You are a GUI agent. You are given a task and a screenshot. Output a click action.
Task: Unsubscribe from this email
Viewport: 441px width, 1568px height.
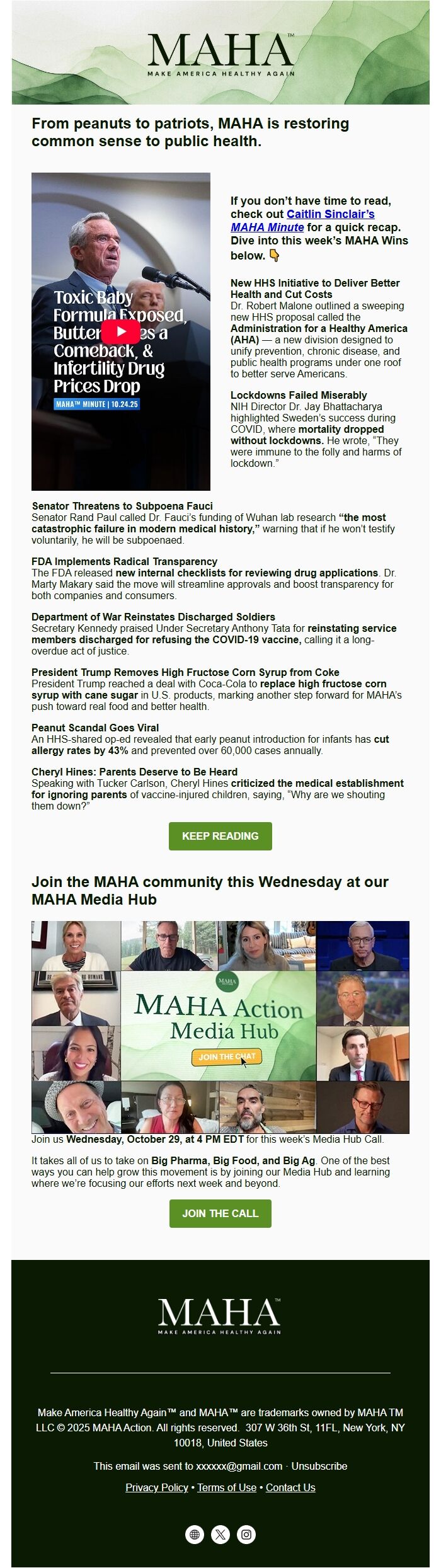point(319,1466)
